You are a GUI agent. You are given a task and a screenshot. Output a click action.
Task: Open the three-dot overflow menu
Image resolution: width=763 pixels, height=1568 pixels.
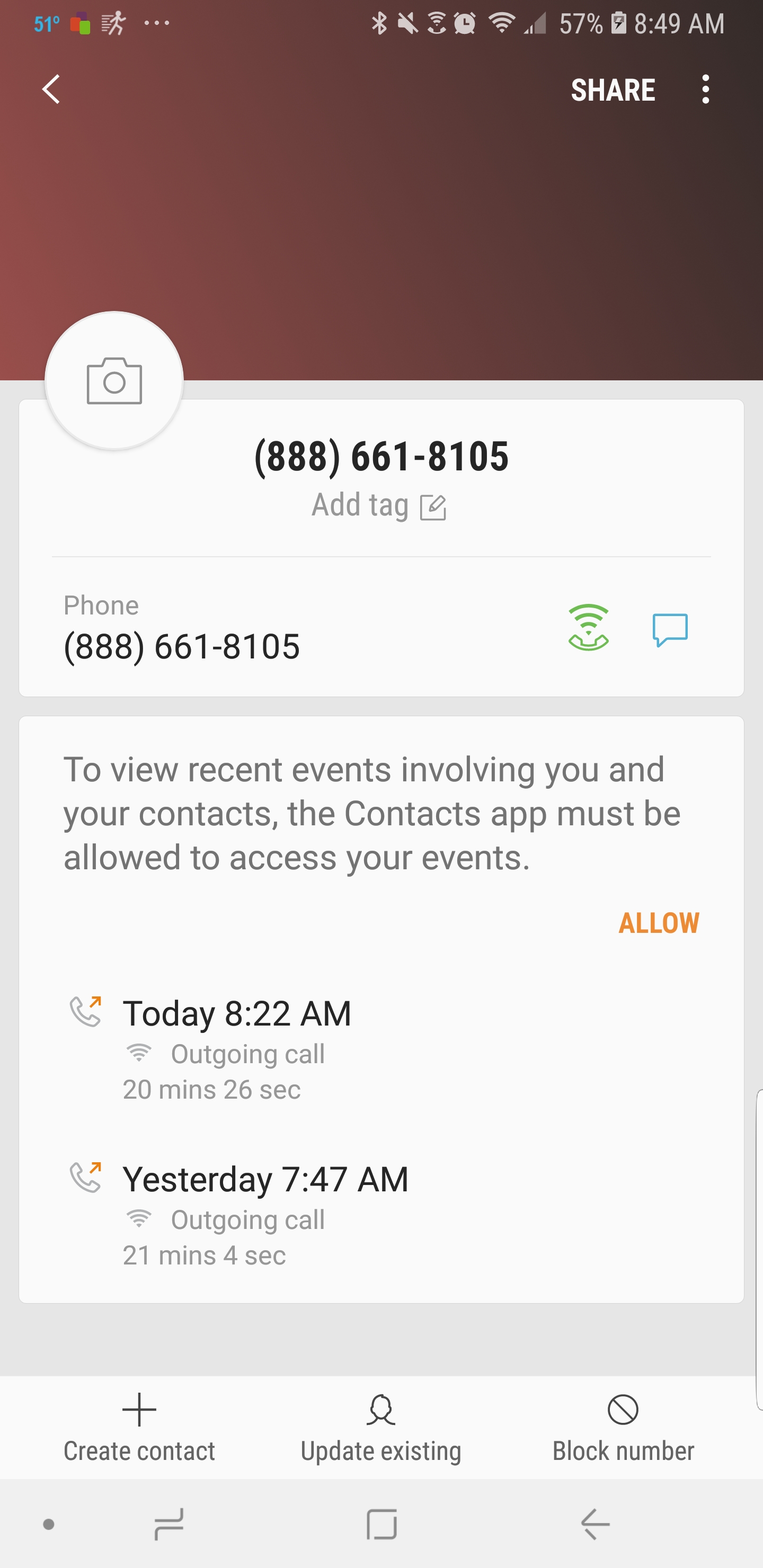tap(705, 90)
